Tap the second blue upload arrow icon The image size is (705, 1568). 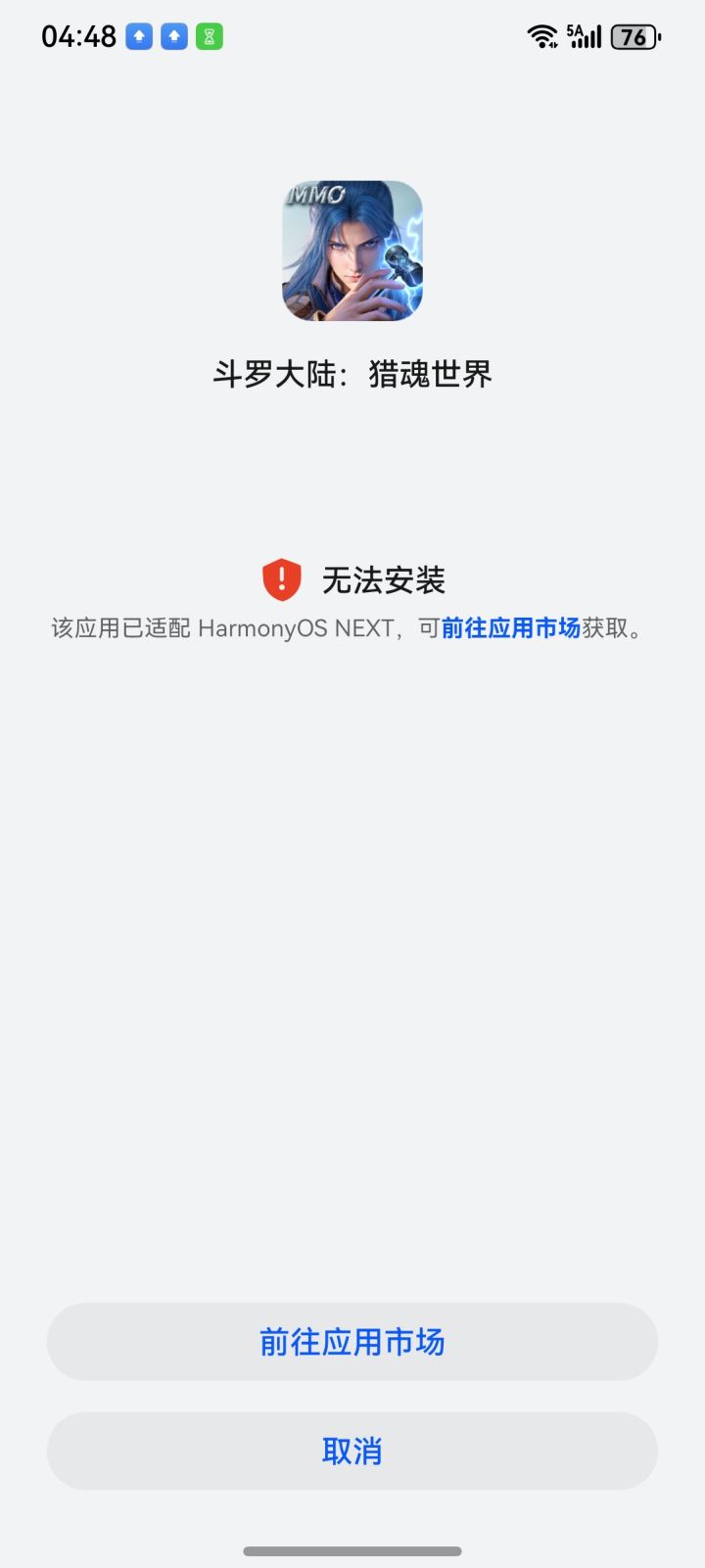(173, 36)
